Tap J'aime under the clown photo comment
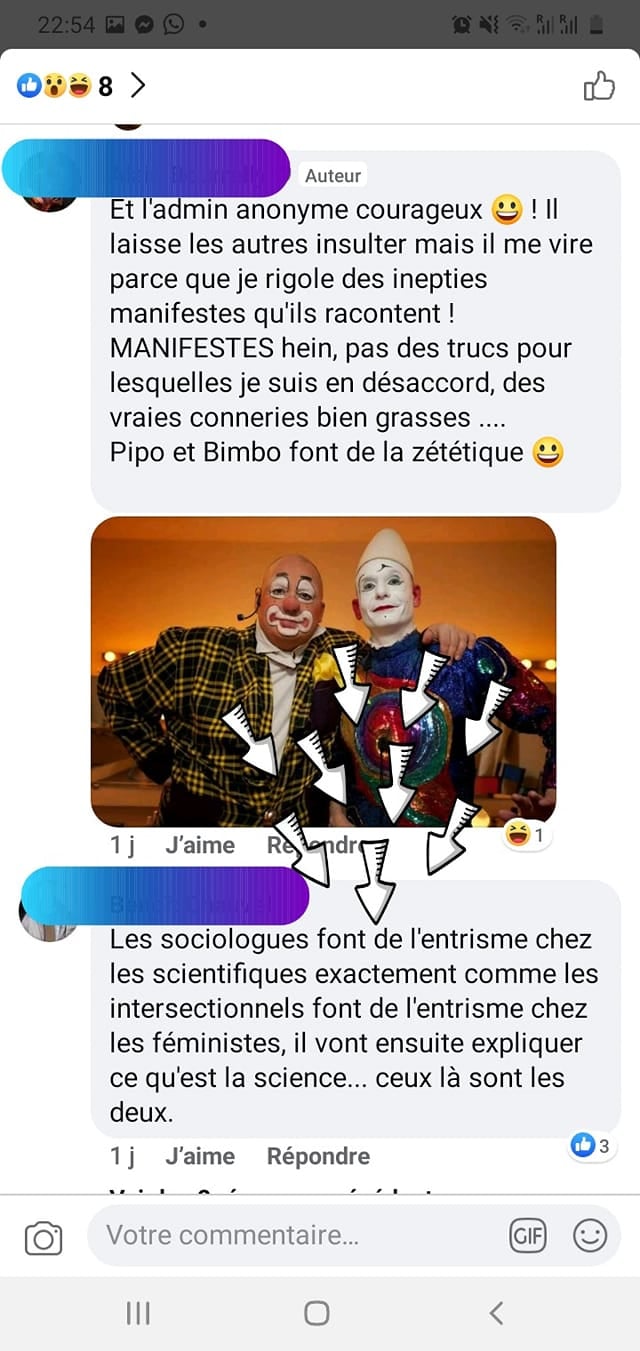 [200, 845]
